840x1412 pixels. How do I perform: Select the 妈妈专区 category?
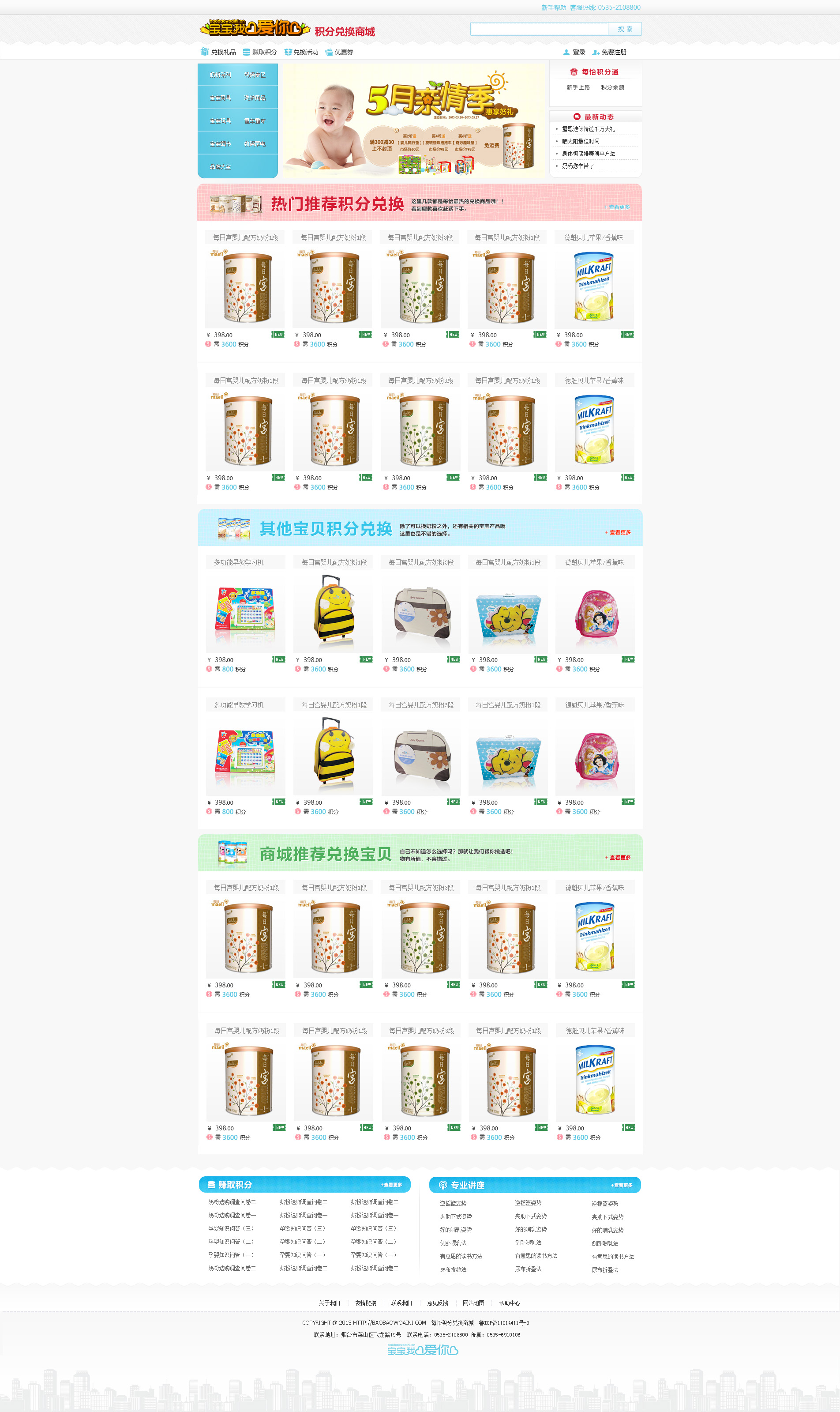255,75
